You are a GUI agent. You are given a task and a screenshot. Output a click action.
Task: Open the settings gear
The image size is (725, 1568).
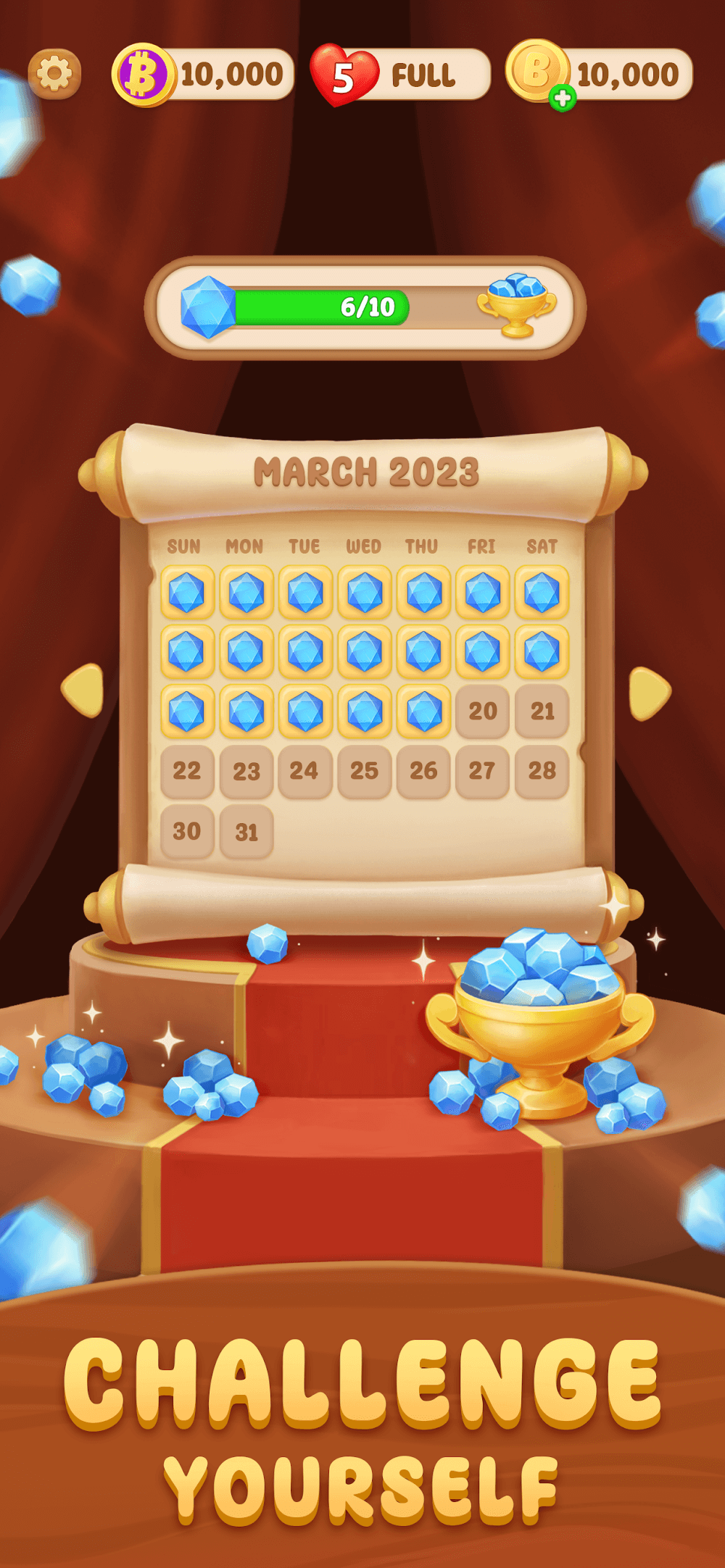point(54,74)
